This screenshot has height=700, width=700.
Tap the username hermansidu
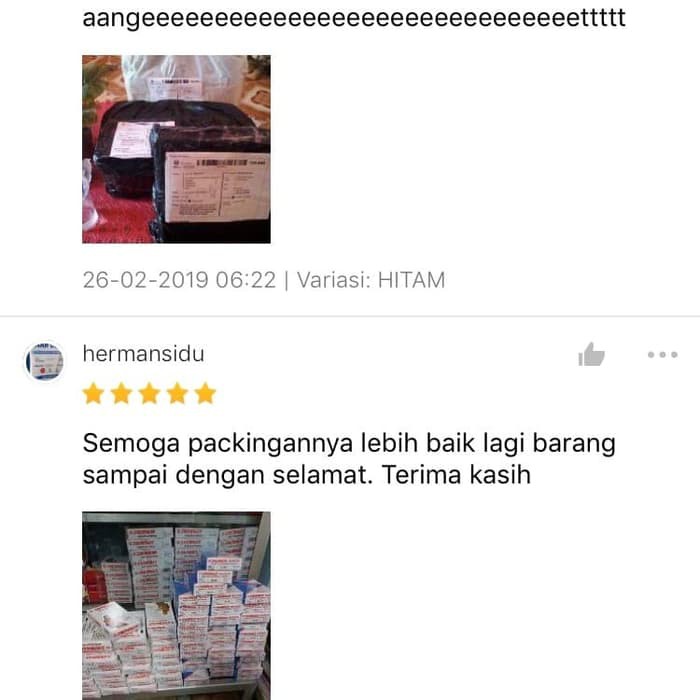143,353
